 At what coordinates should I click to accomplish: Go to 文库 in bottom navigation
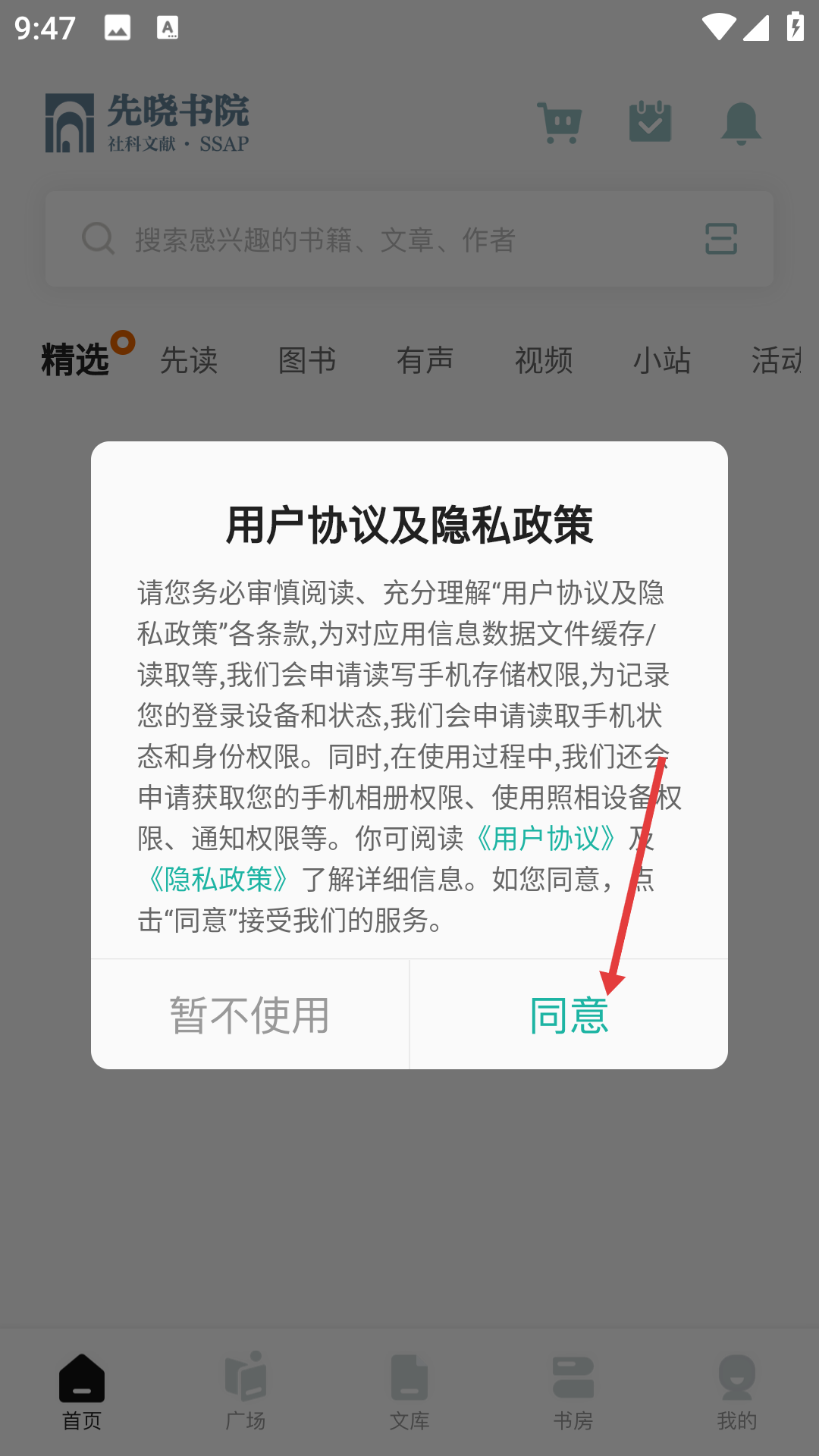(409, 1391)
